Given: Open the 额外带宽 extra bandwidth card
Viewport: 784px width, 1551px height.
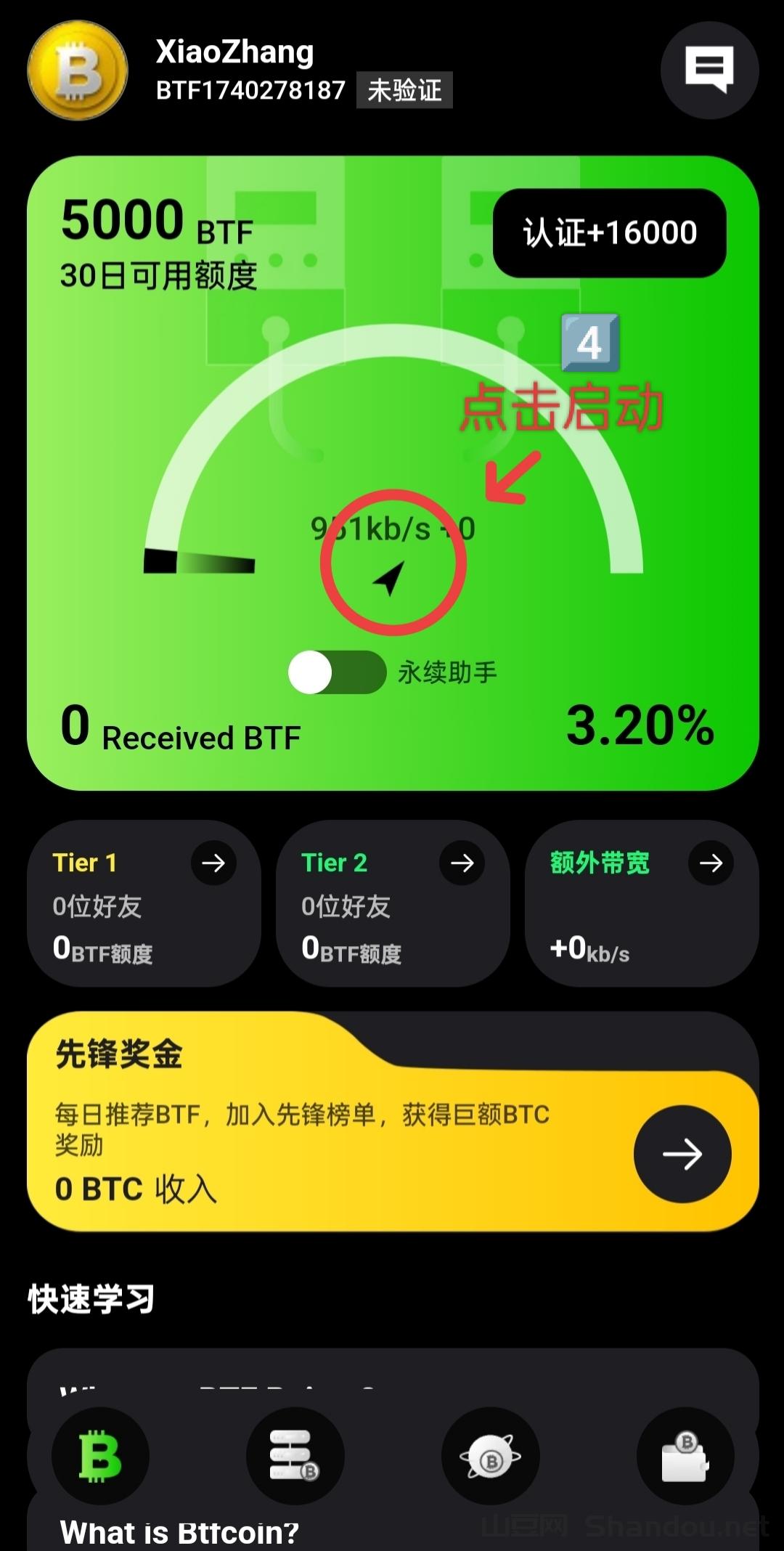Looking at the screenshot, I should (x=641, y=903).
